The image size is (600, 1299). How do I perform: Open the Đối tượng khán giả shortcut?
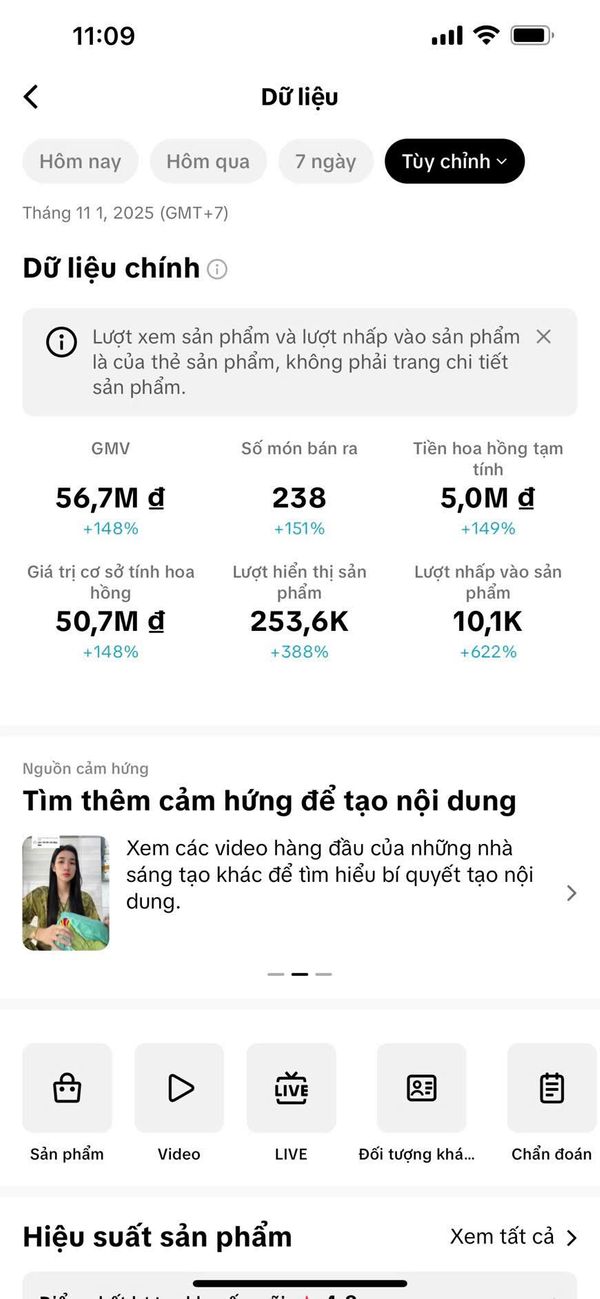point(421,1088)
